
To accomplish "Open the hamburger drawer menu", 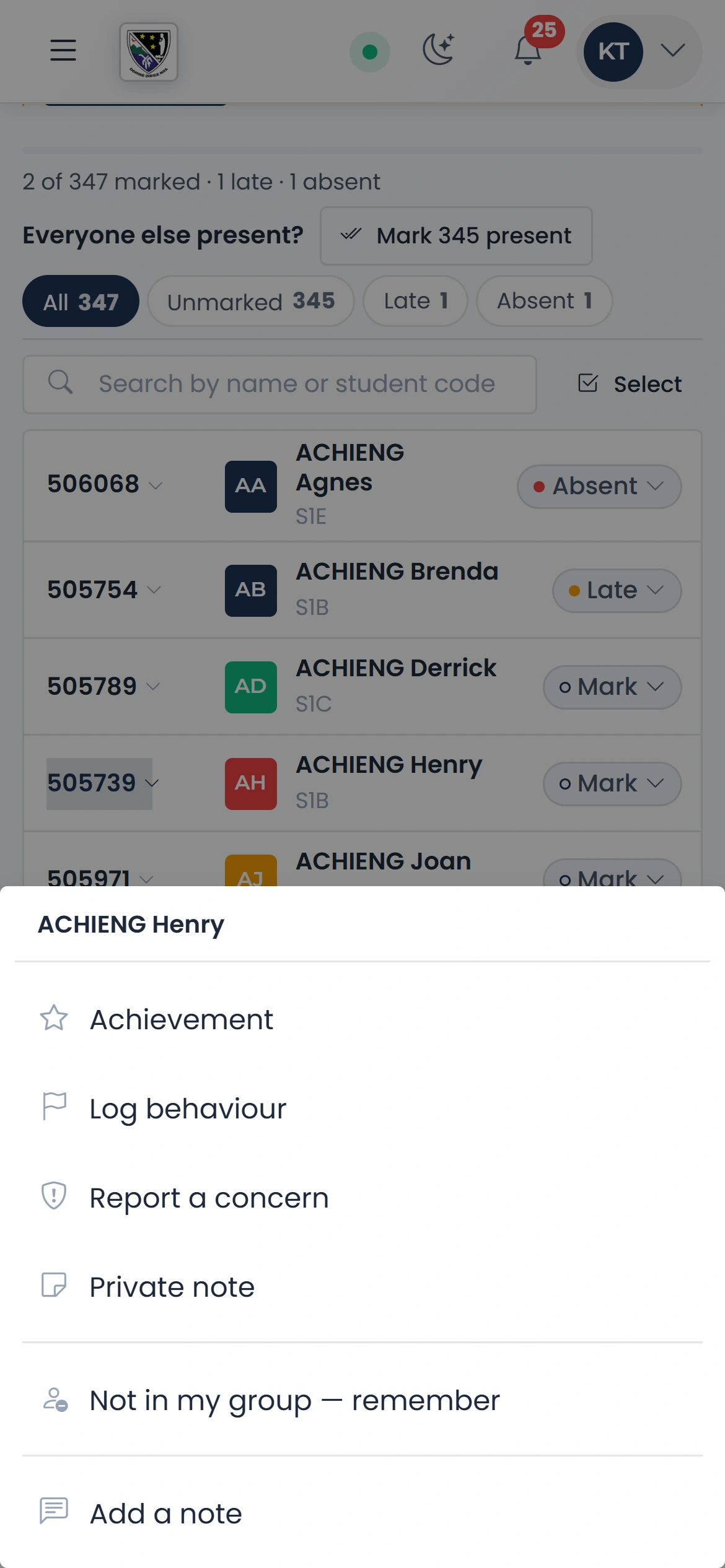I will 63,51.
